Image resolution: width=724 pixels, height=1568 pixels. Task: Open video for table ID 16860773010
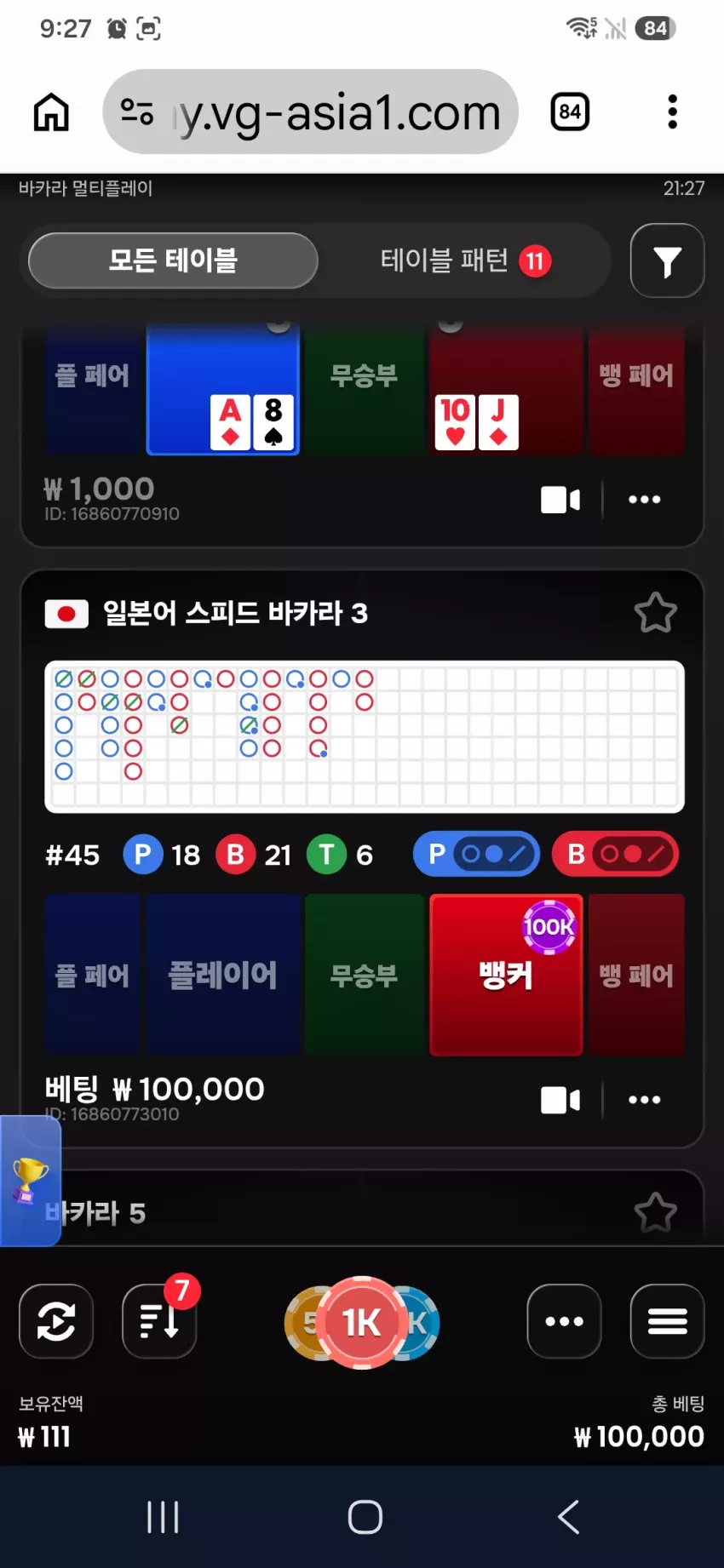pos(560,1100)
